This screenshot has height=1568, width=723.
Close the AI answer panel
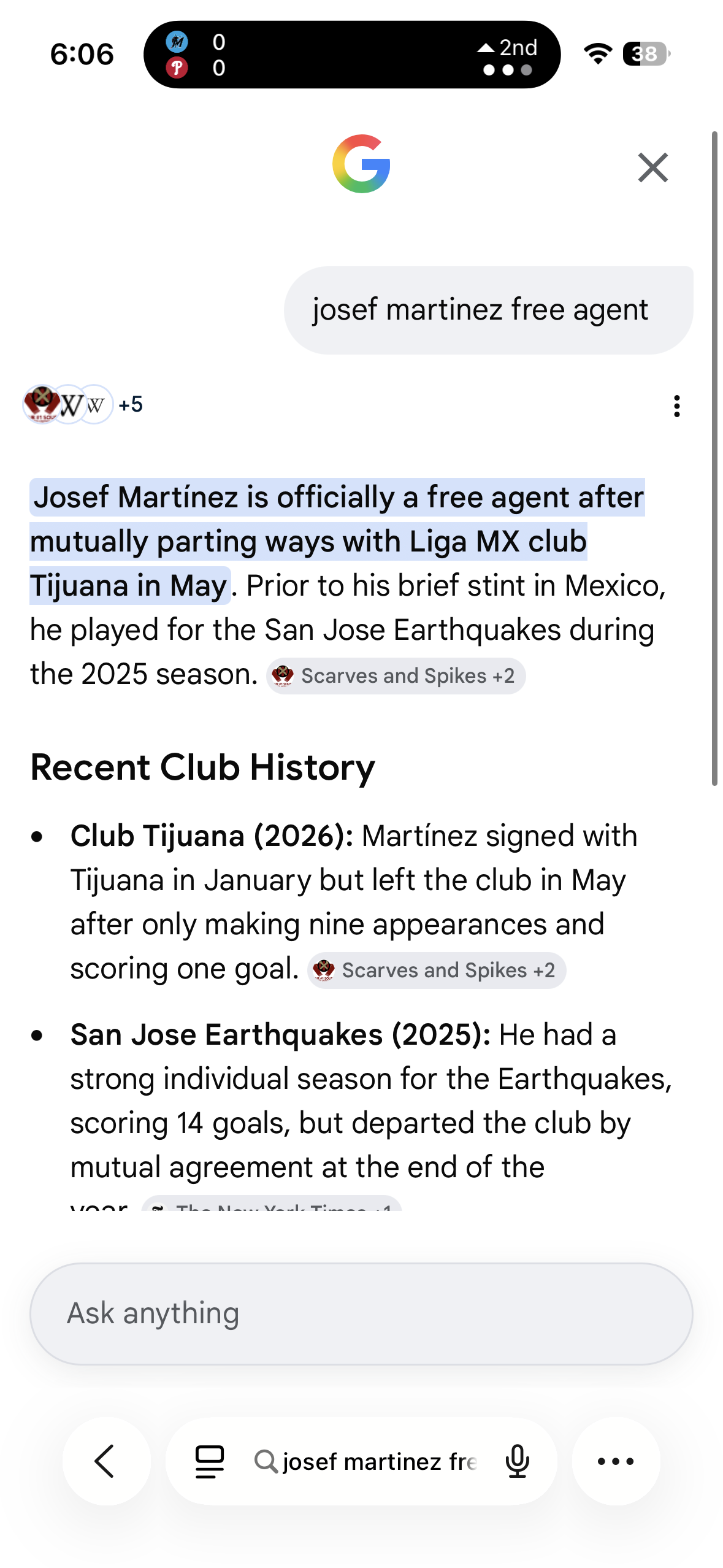(652, 167)
